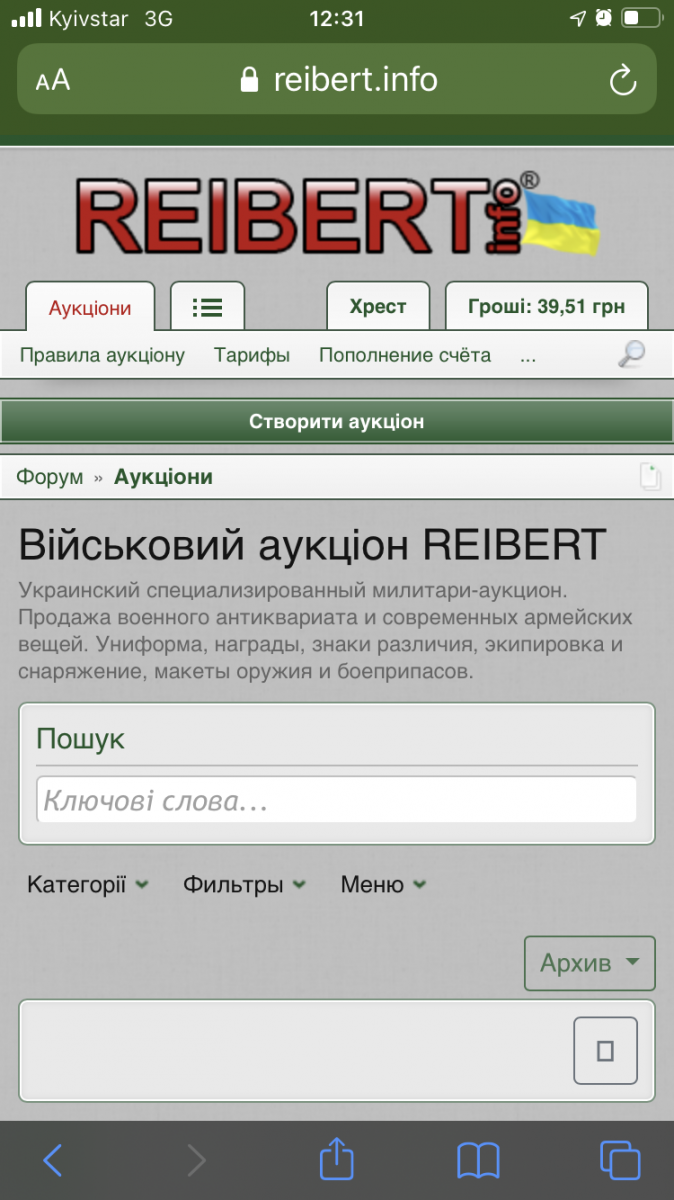Tap the page icon beside breadcrumbs
This screenshot has height=1200, width=674.
tap(650, 477)
